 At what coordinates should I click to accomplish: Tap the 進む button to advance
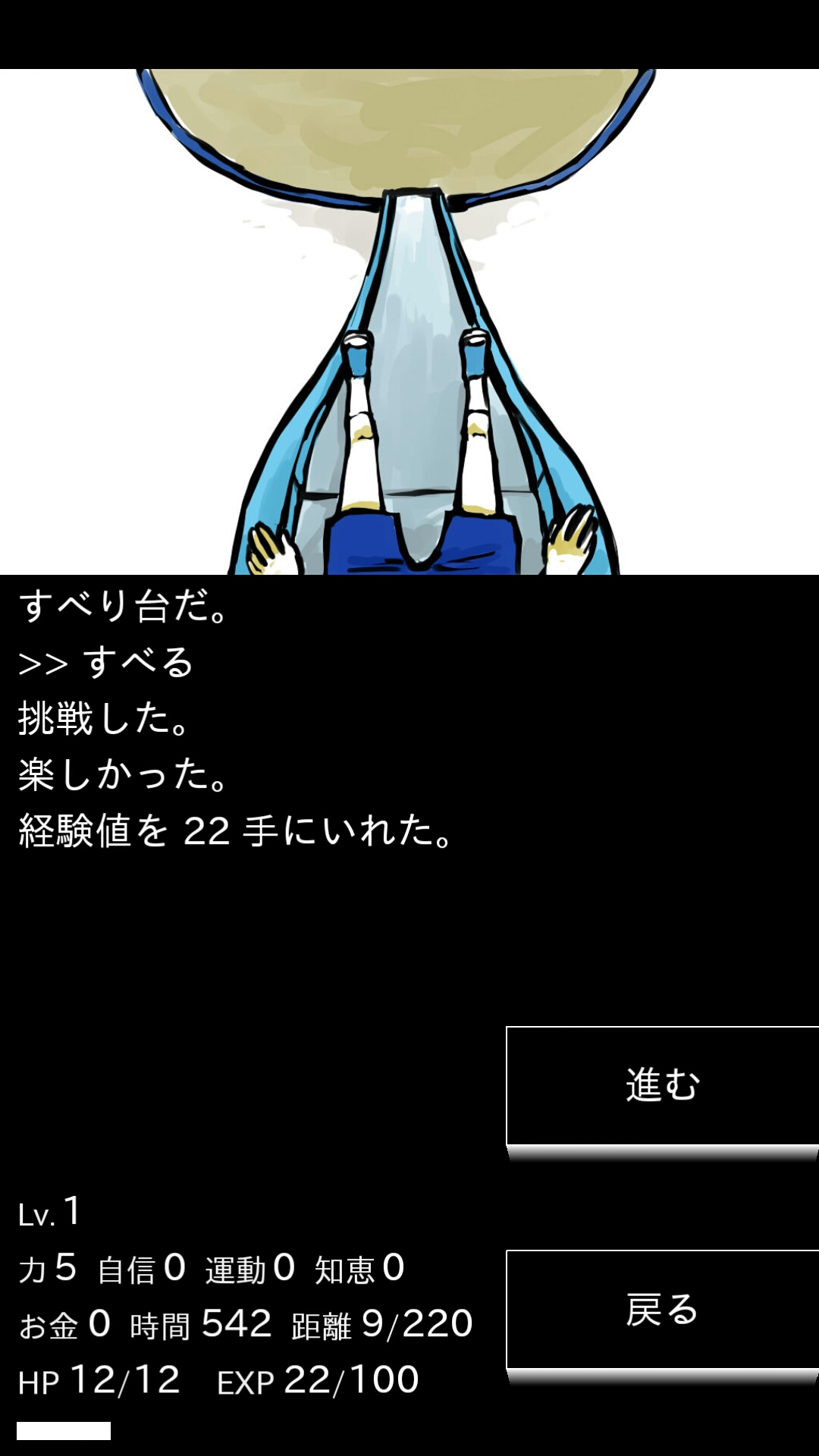pyautogui.click(x=662, y=1085)
